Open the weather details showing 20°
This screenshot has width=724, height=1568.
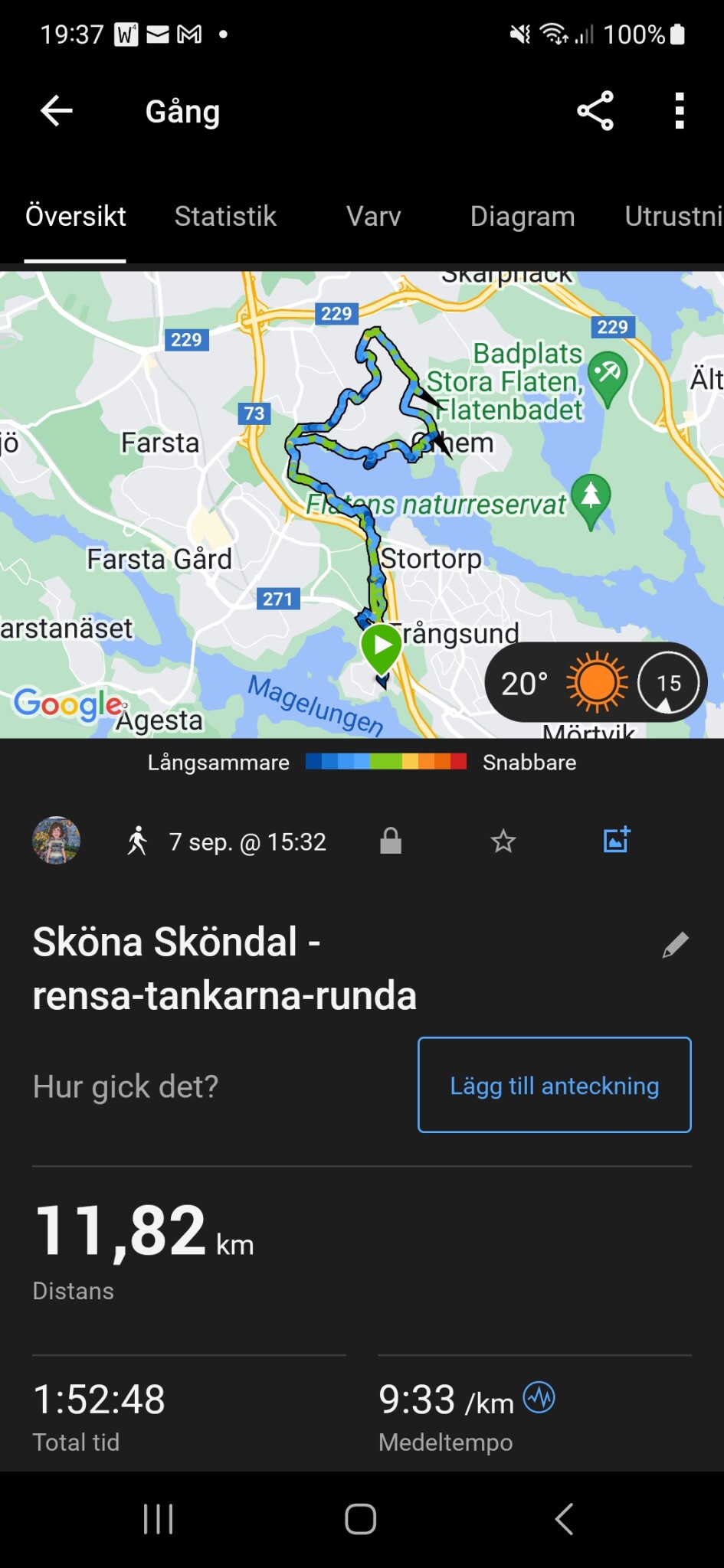pyautogui.click(x=595, y=683)
